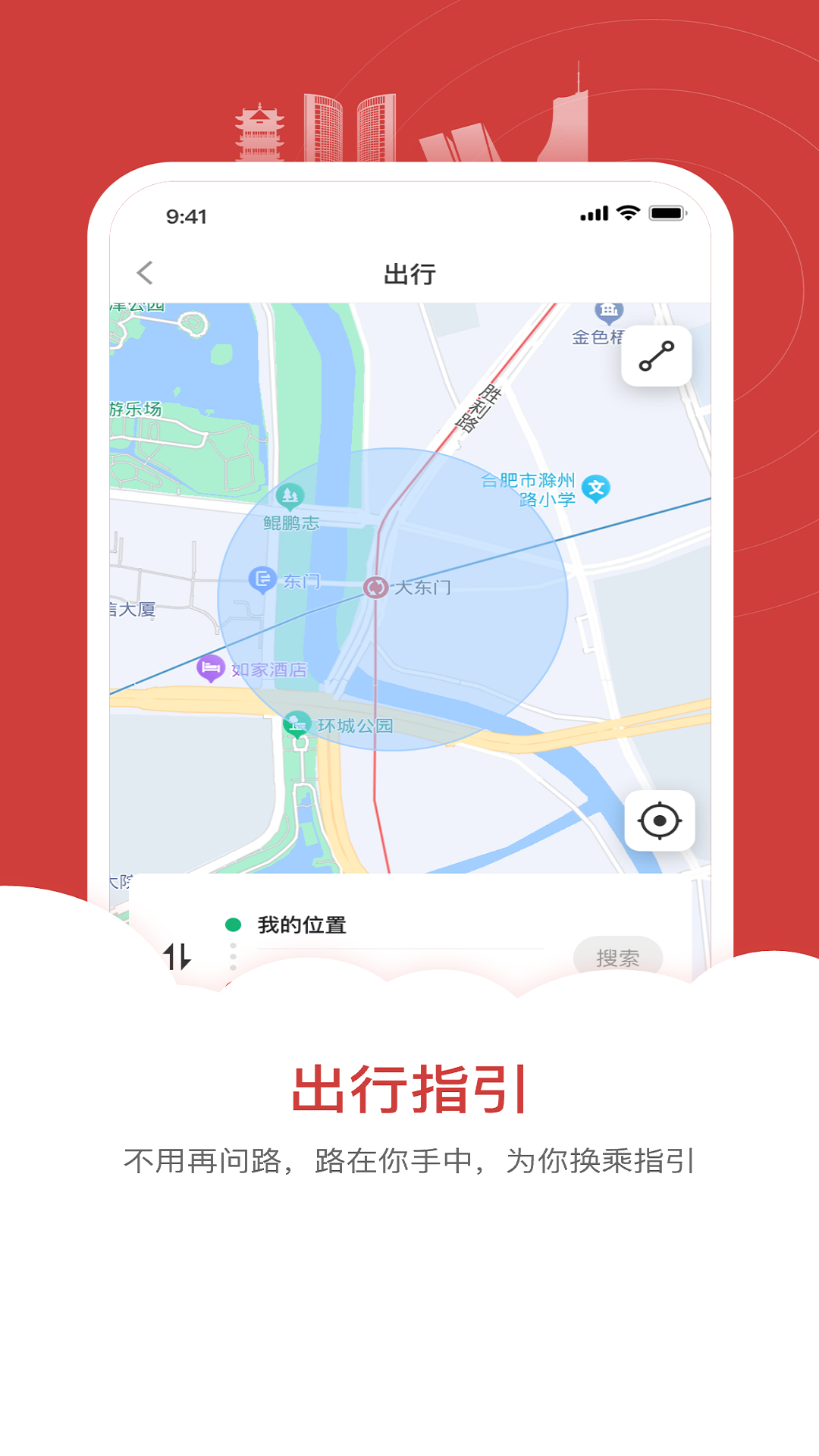Click the Wi-Fi status indicator
Viewport: 819px width, 1456px height.
[x=628, y=215]
